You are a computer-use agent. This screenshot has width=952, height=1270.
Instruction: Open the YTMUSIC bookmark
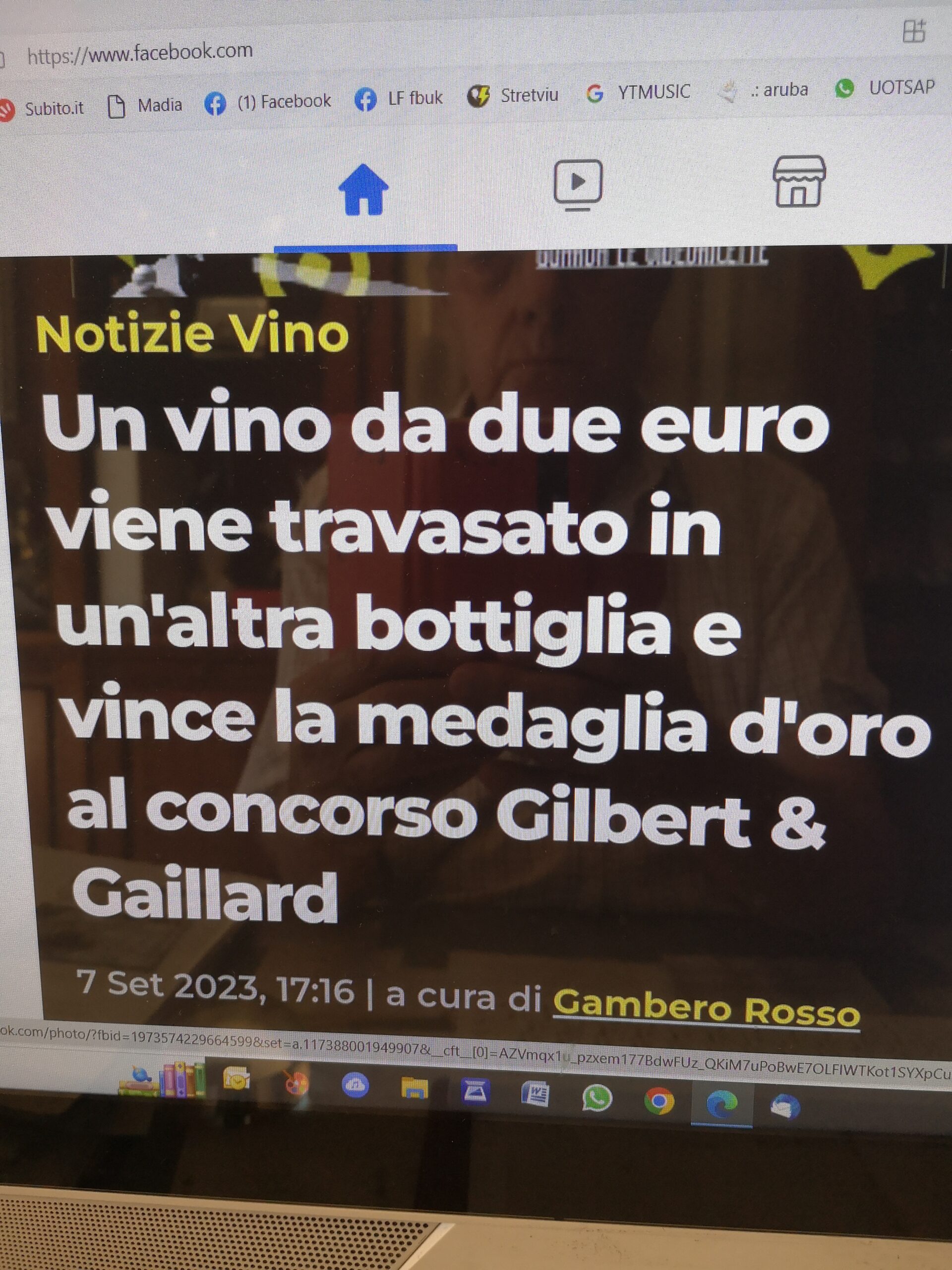tap(639, 92)
